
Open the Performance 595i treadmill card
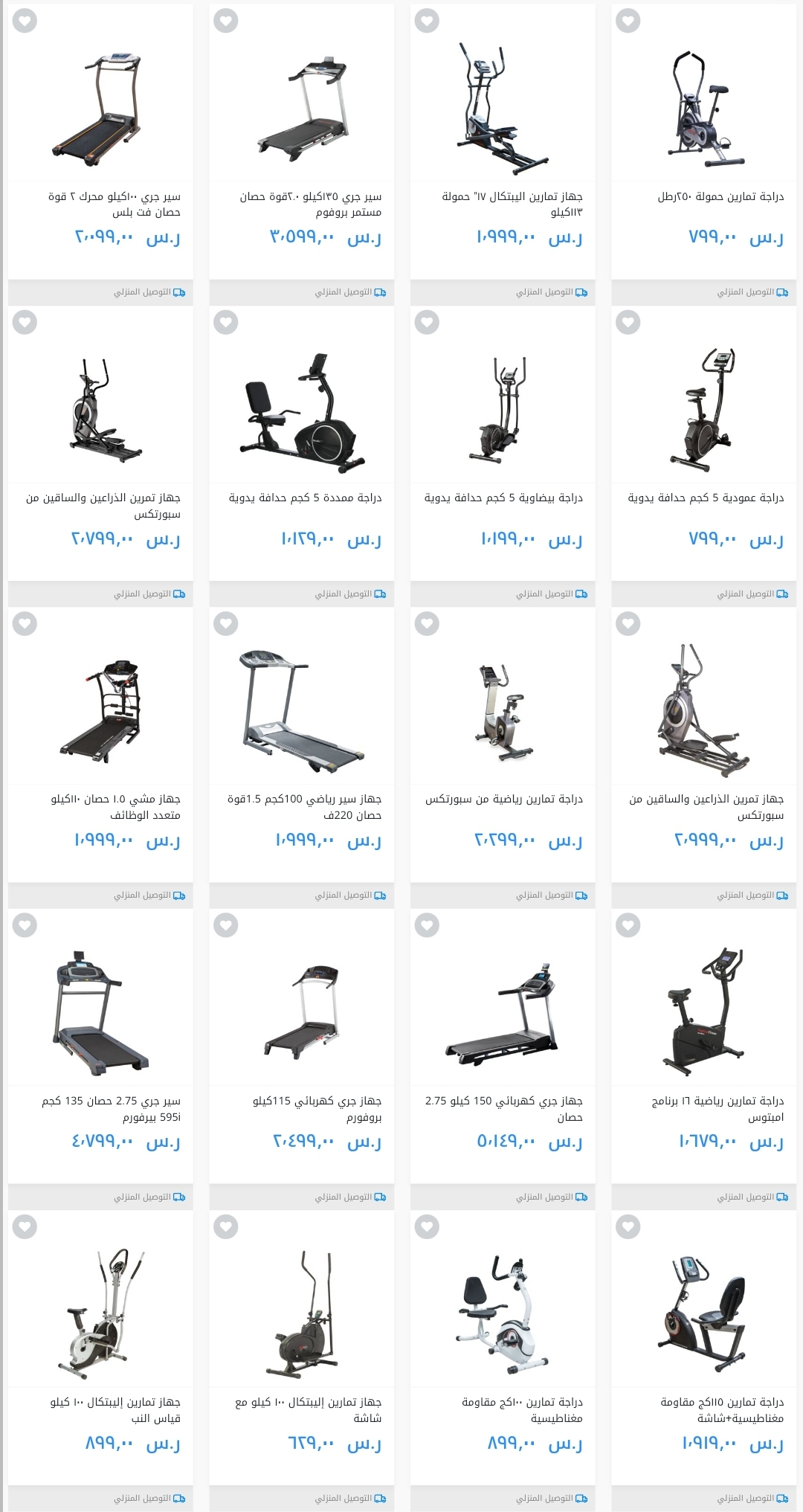(x=100, y=1046)
